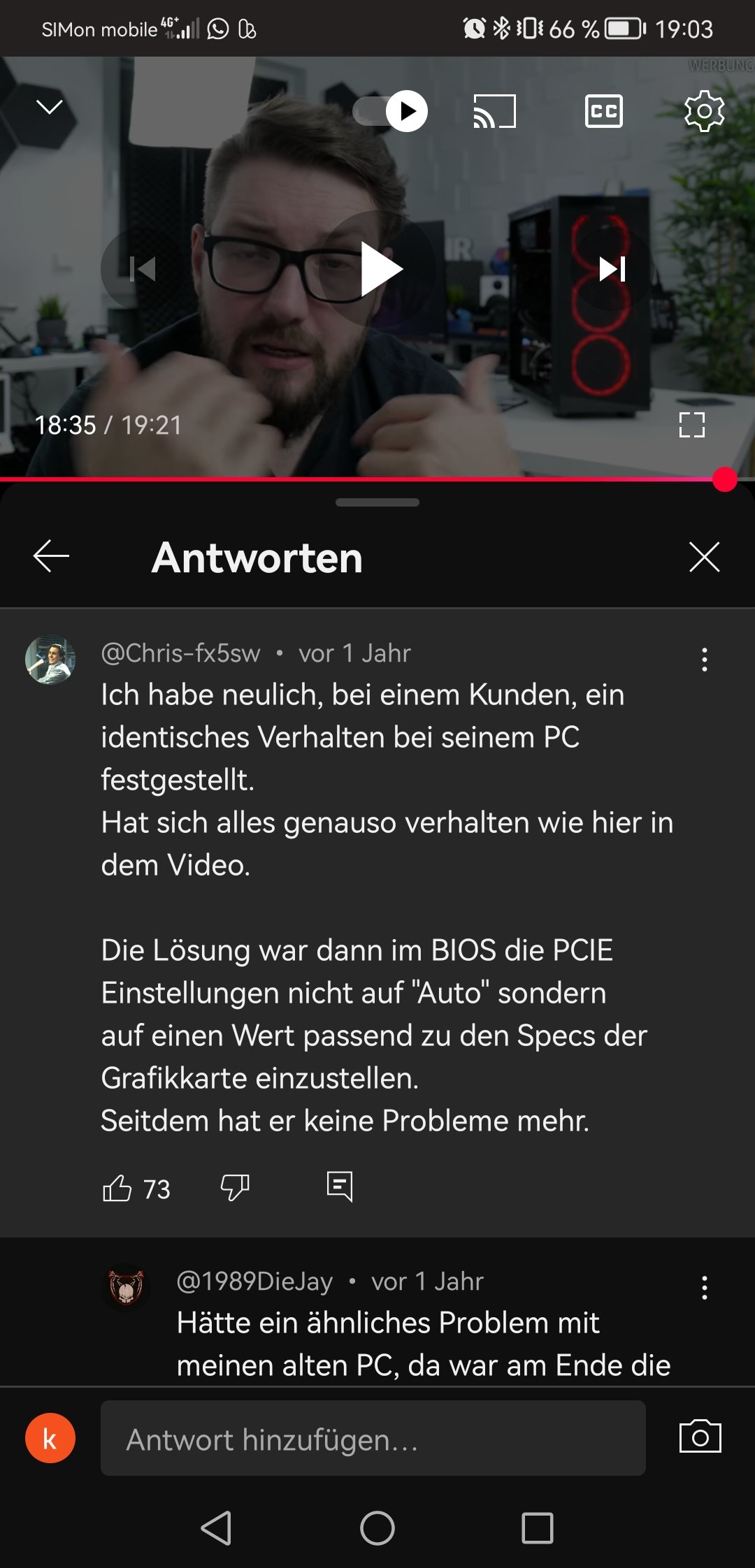
Task: Go to the previous video
Action: (143, 269)
